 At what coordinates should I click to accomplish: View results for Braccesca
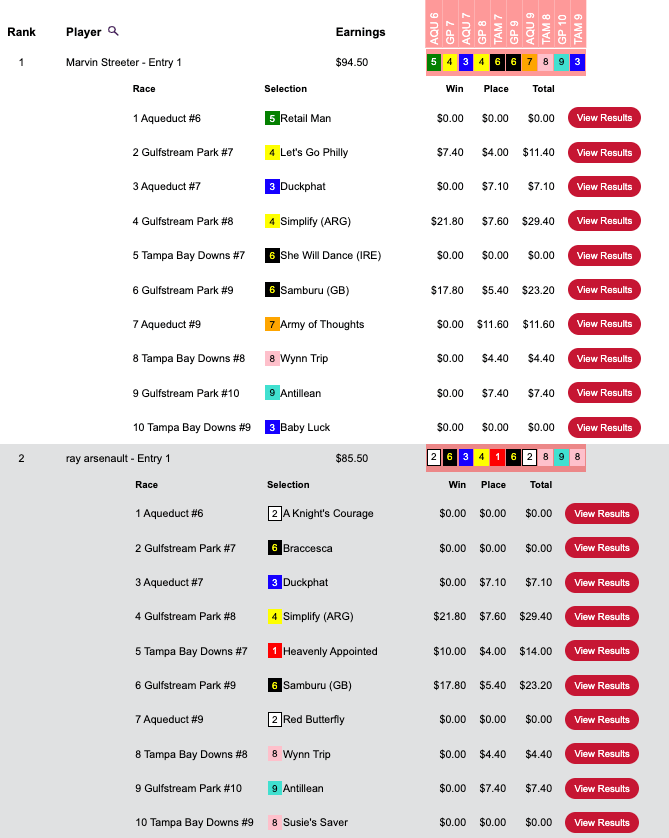[x=602, y=548]
